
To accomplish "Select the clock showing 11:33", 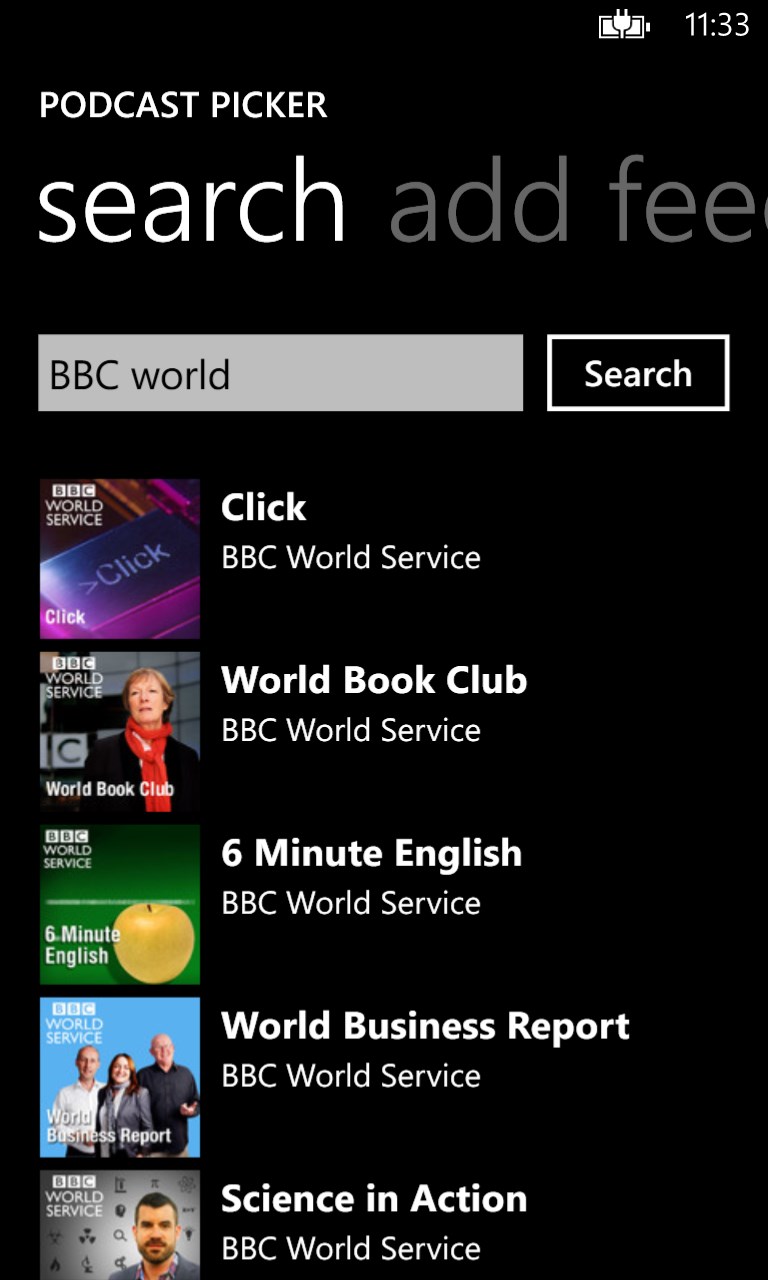I will pyautogui.click(x=718, y=24).
